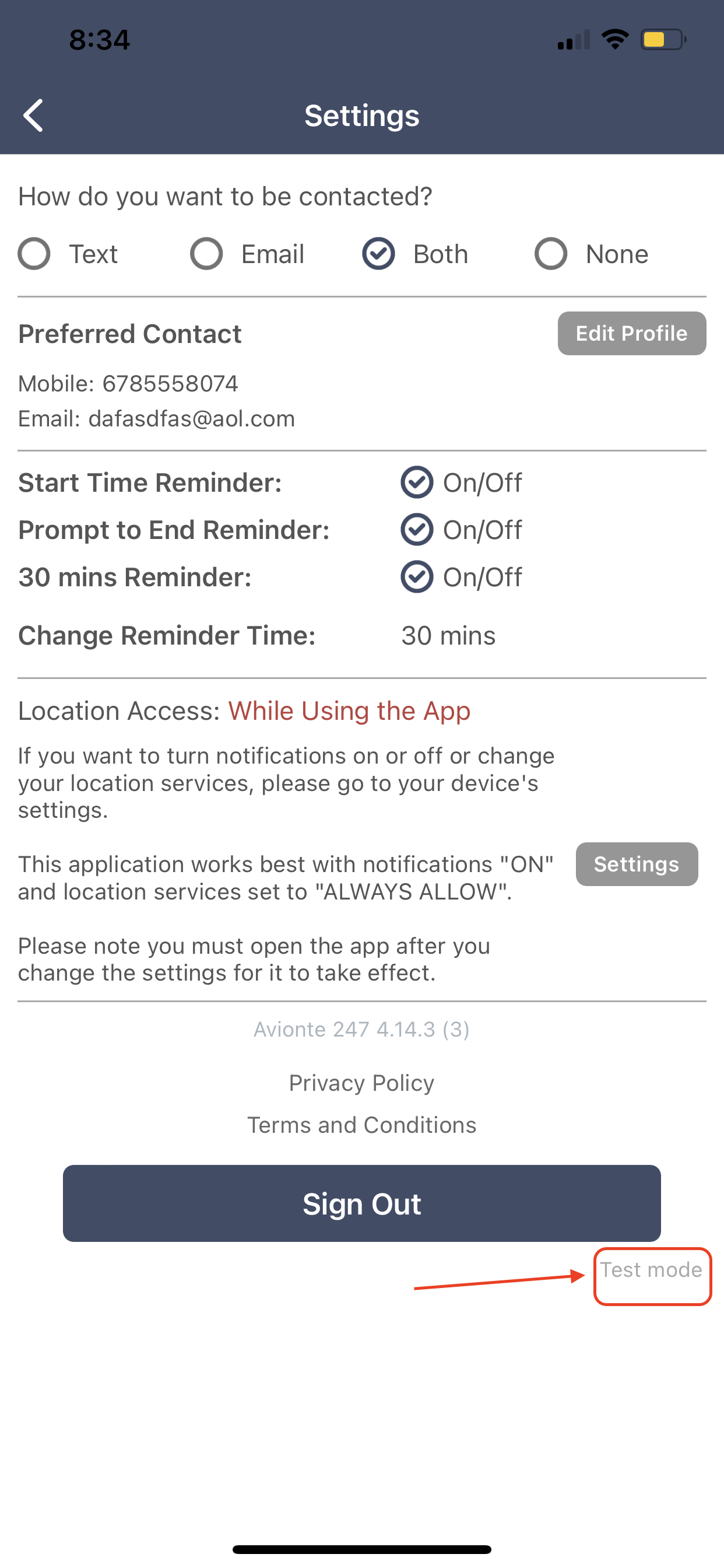Change reminder time from 30 mins
This screenshot has height=1568, width=724.
tap(448, 635)
